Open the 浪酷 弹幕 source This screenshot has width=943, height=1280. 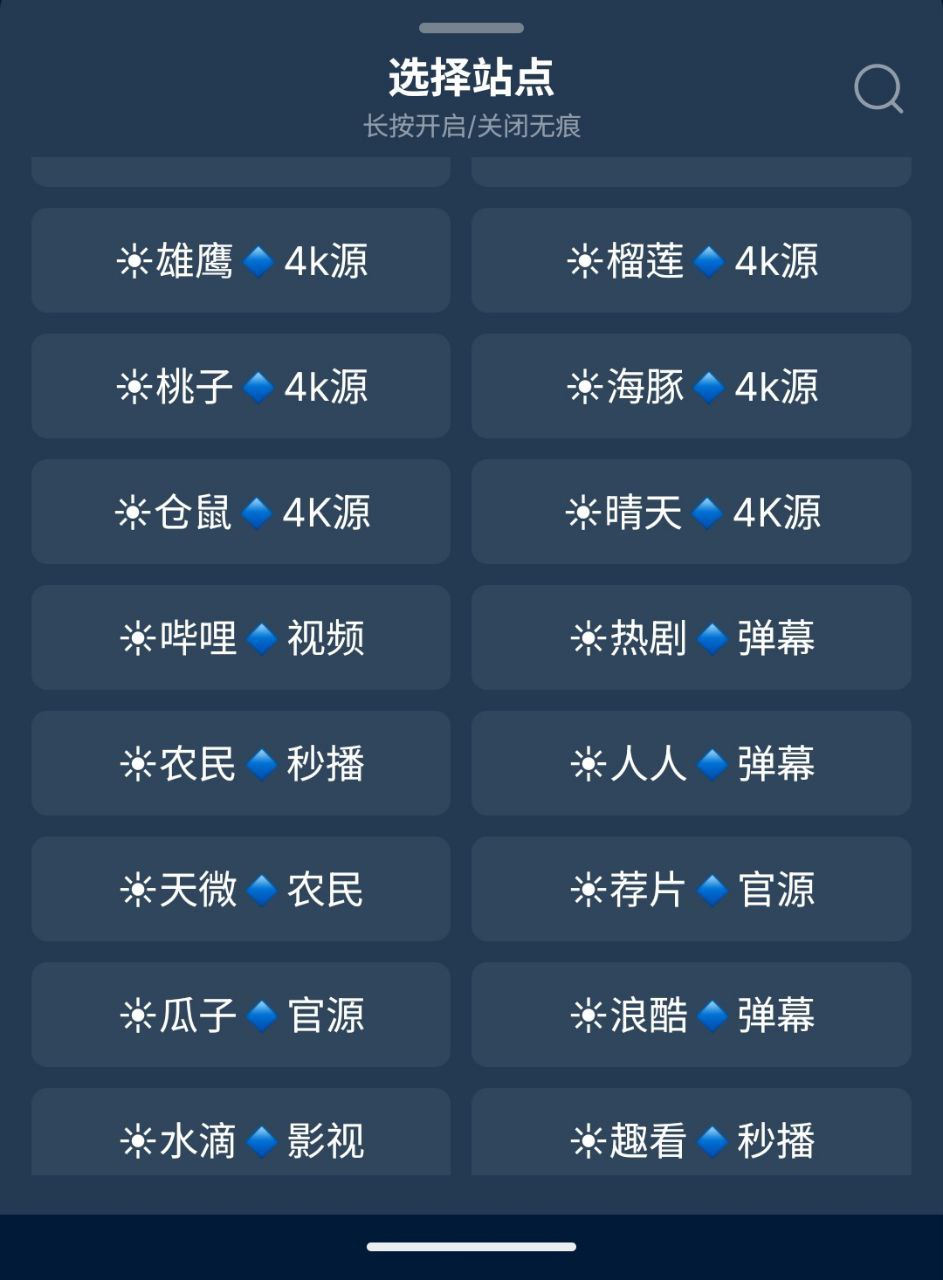point(691,1015)
